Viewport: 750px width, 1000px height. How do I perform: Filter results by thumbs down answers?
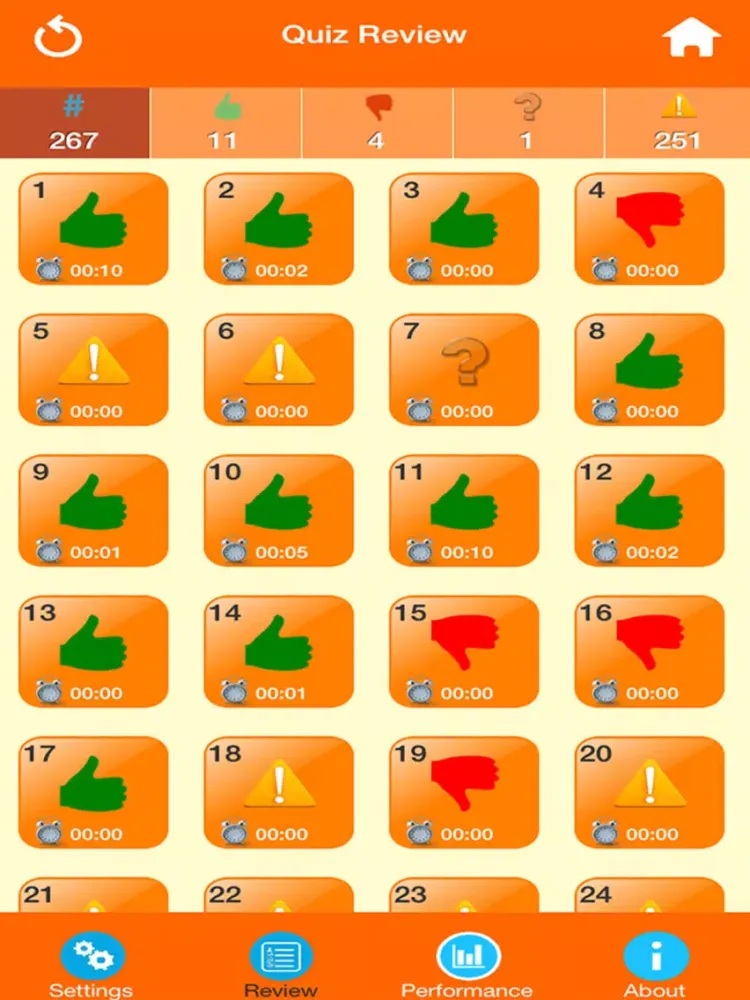(x=375, y=122)
